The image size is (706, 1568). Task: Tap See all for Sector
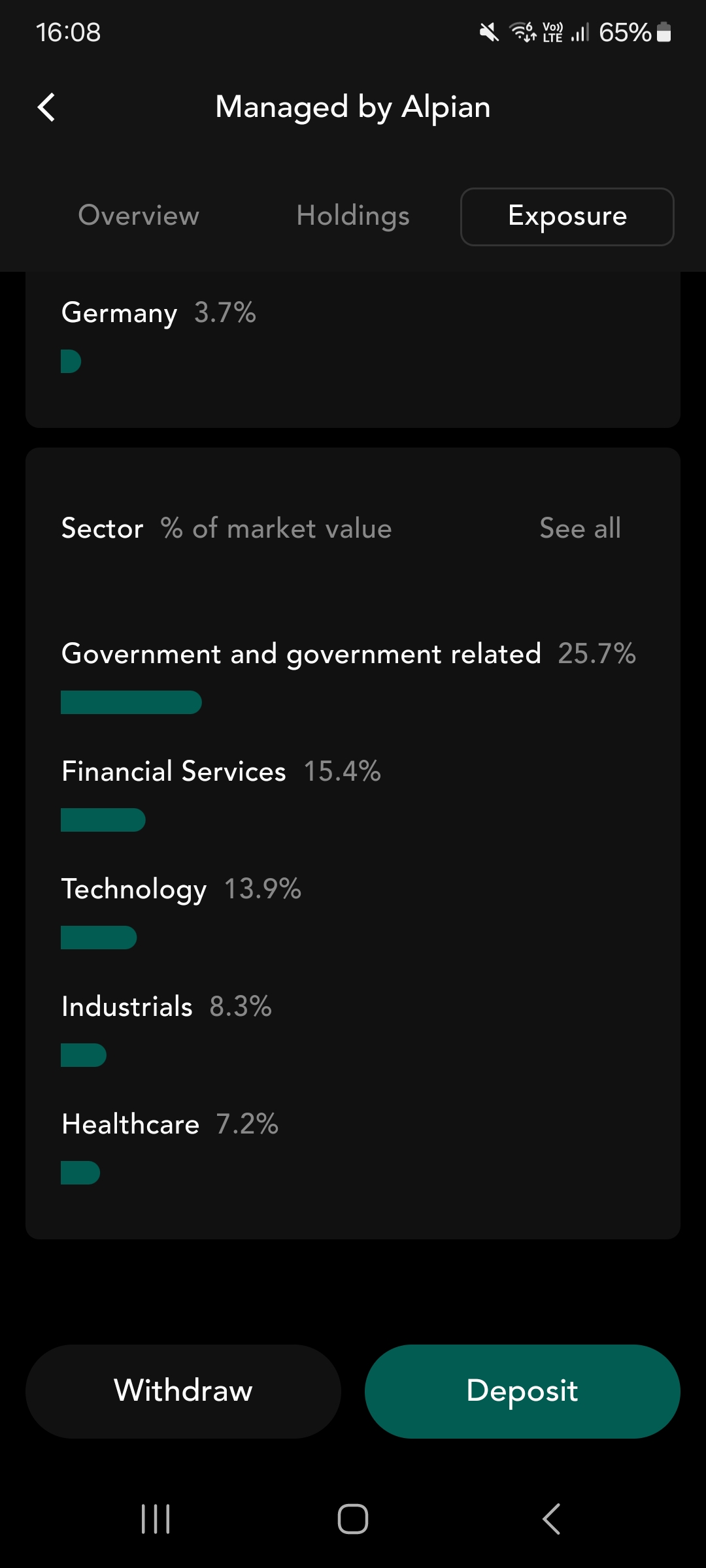coord(580,528)
